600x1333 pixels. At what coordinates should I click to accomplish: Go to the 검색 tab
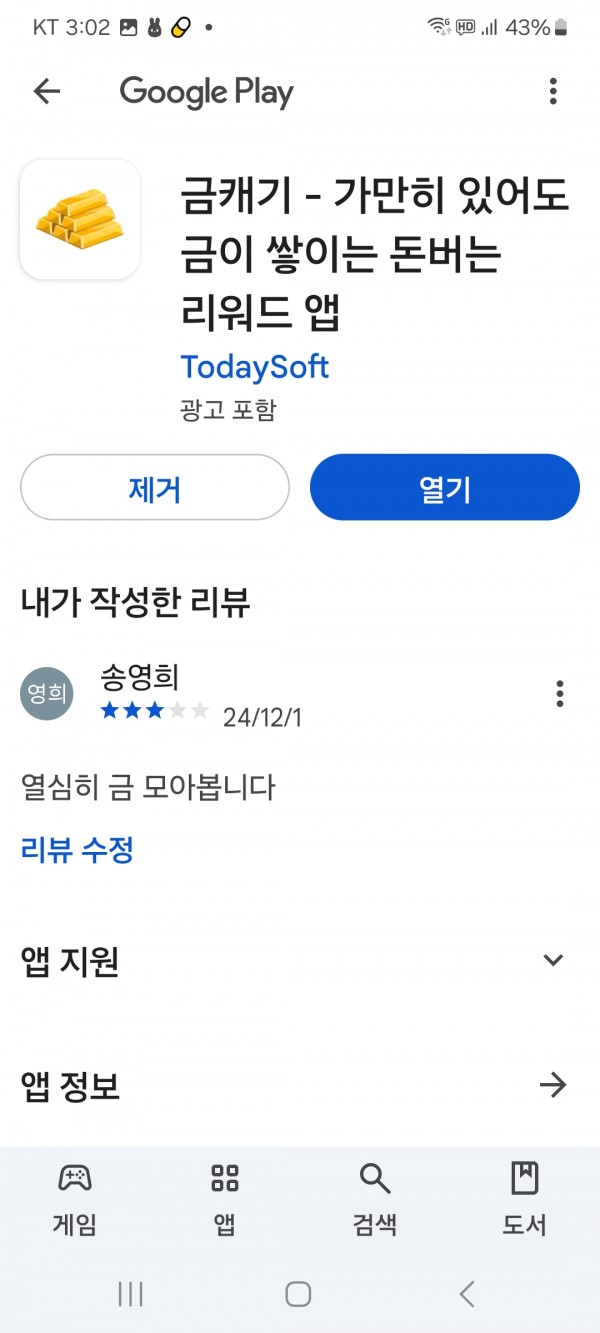click(375, 1198)
